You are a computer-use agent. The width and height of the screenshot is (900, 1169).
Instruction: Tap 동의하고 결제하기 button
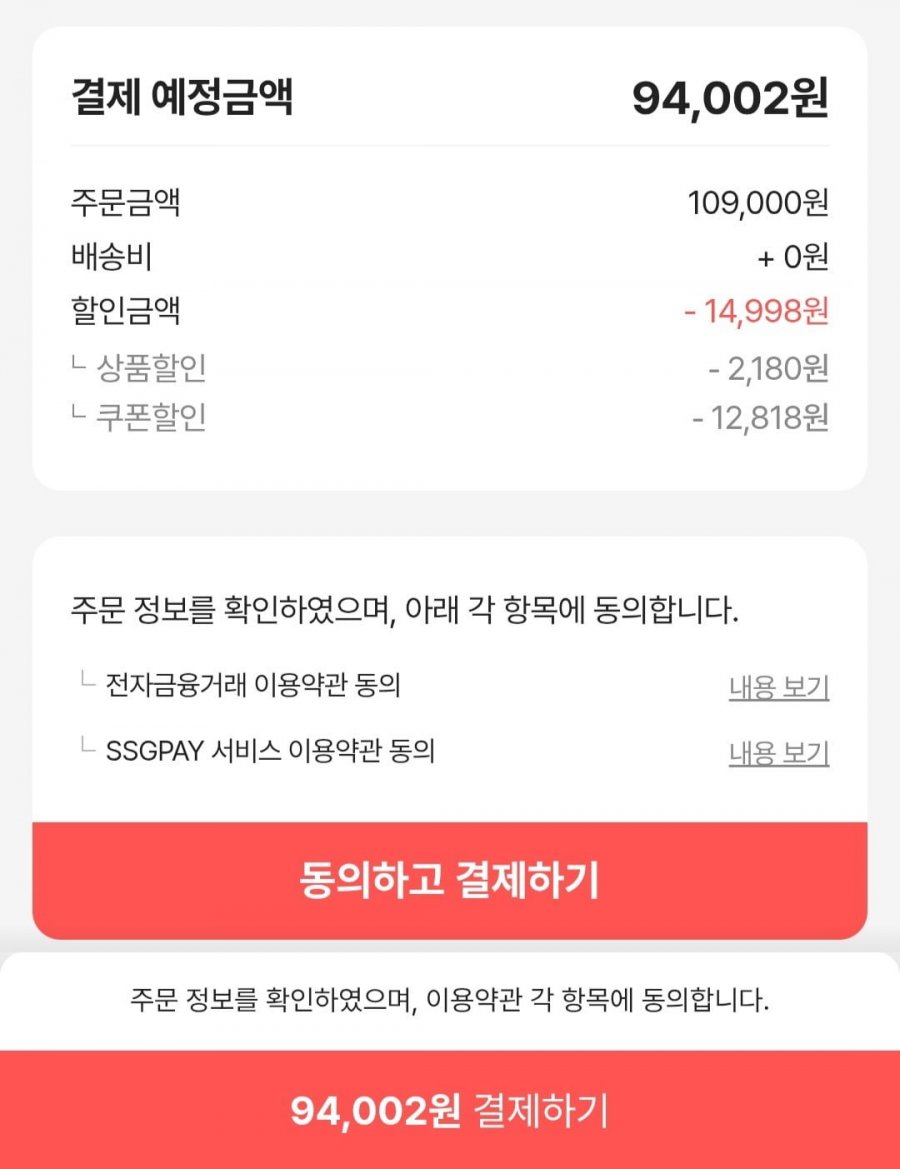pos(449,880)
